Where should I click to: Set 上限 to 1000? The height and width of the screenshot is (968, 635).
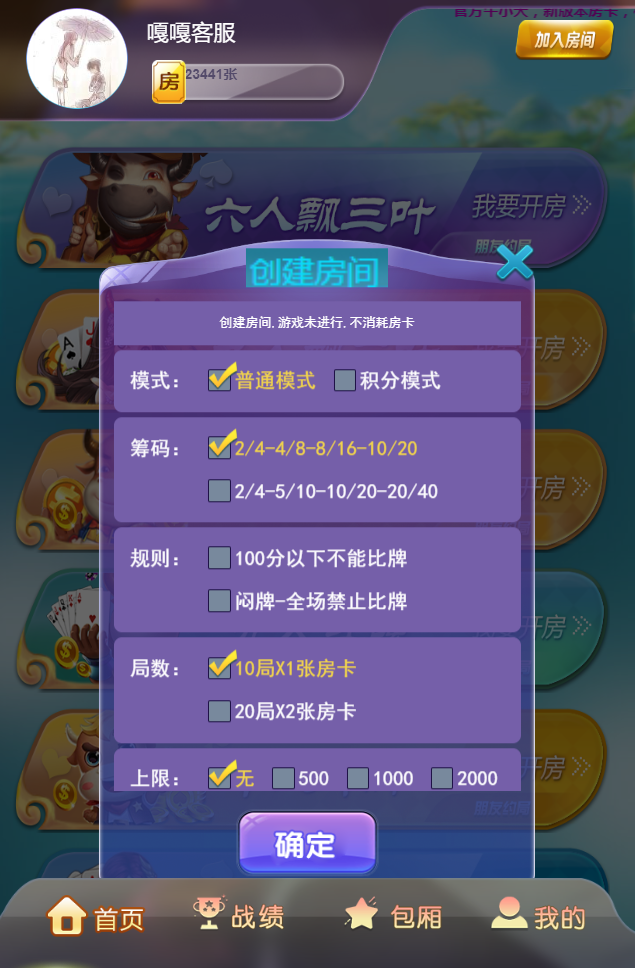point(359,778)
